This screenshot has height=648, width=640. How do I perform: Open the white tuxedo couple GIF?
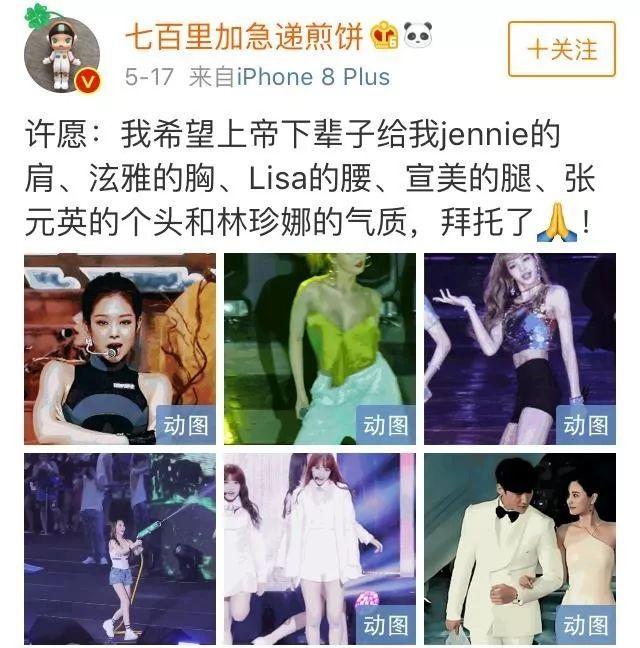click(519, 548)
